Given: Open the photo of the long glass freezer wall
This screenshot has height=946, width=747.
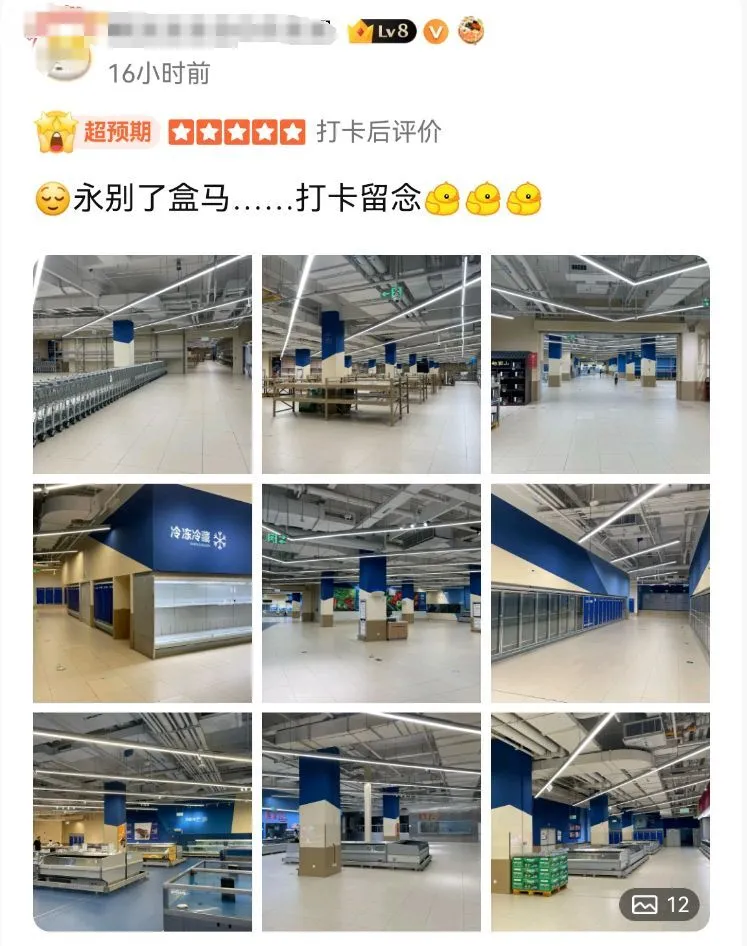Looking at the screenshot, I should click(600, 593).
